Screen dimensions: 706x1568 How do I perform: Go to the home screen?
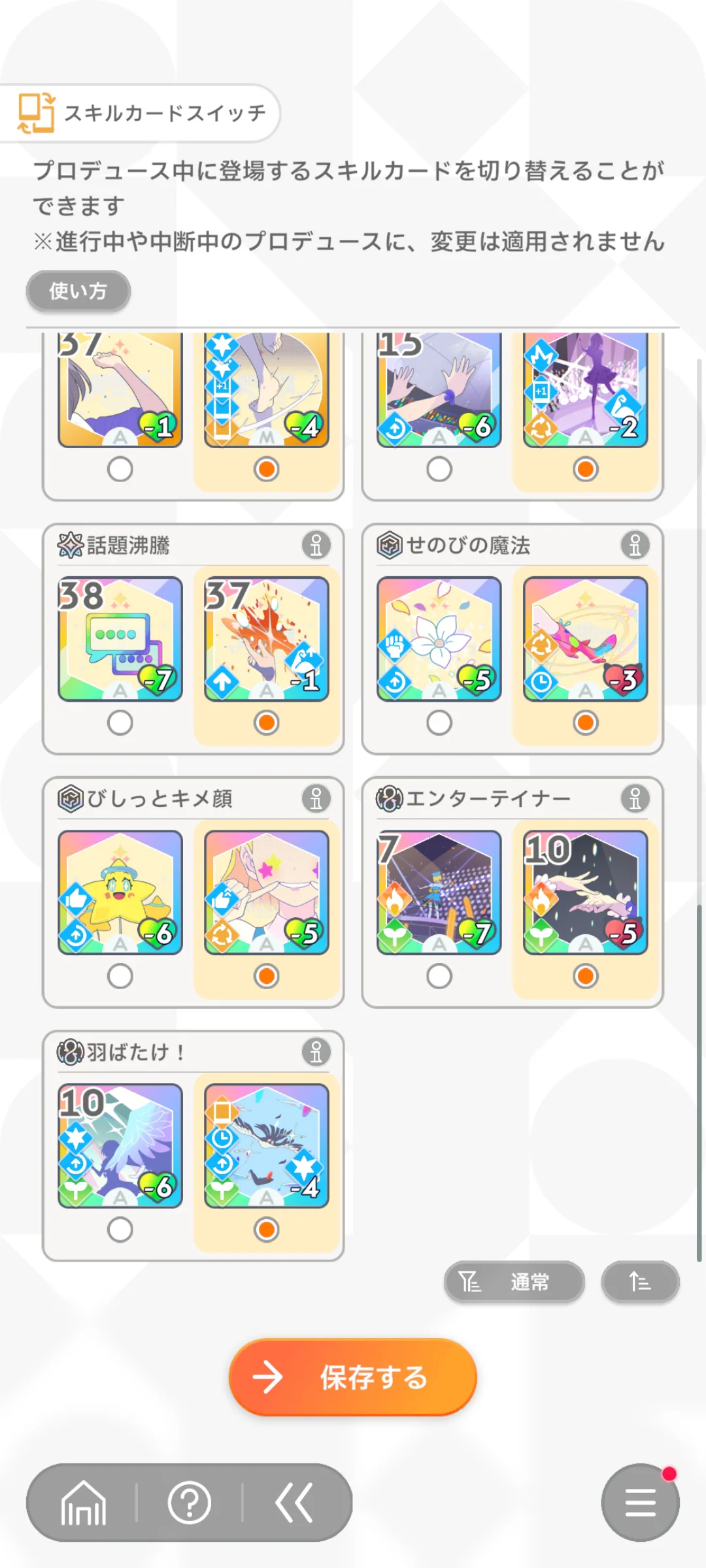(83, 1503)
